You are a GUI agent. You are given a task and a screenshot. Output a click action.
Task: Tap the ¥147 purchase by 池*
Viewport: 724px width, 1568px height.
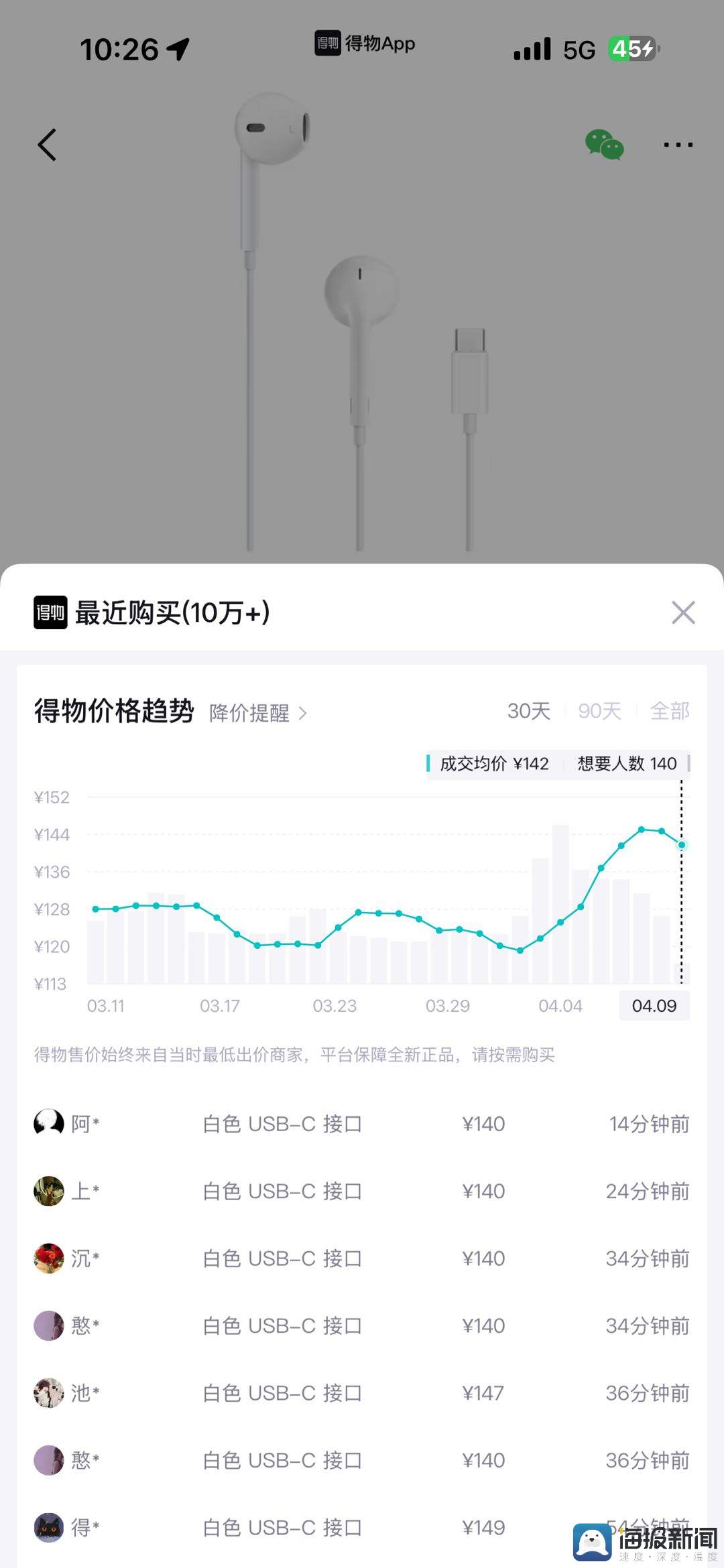pos(485,1392)
